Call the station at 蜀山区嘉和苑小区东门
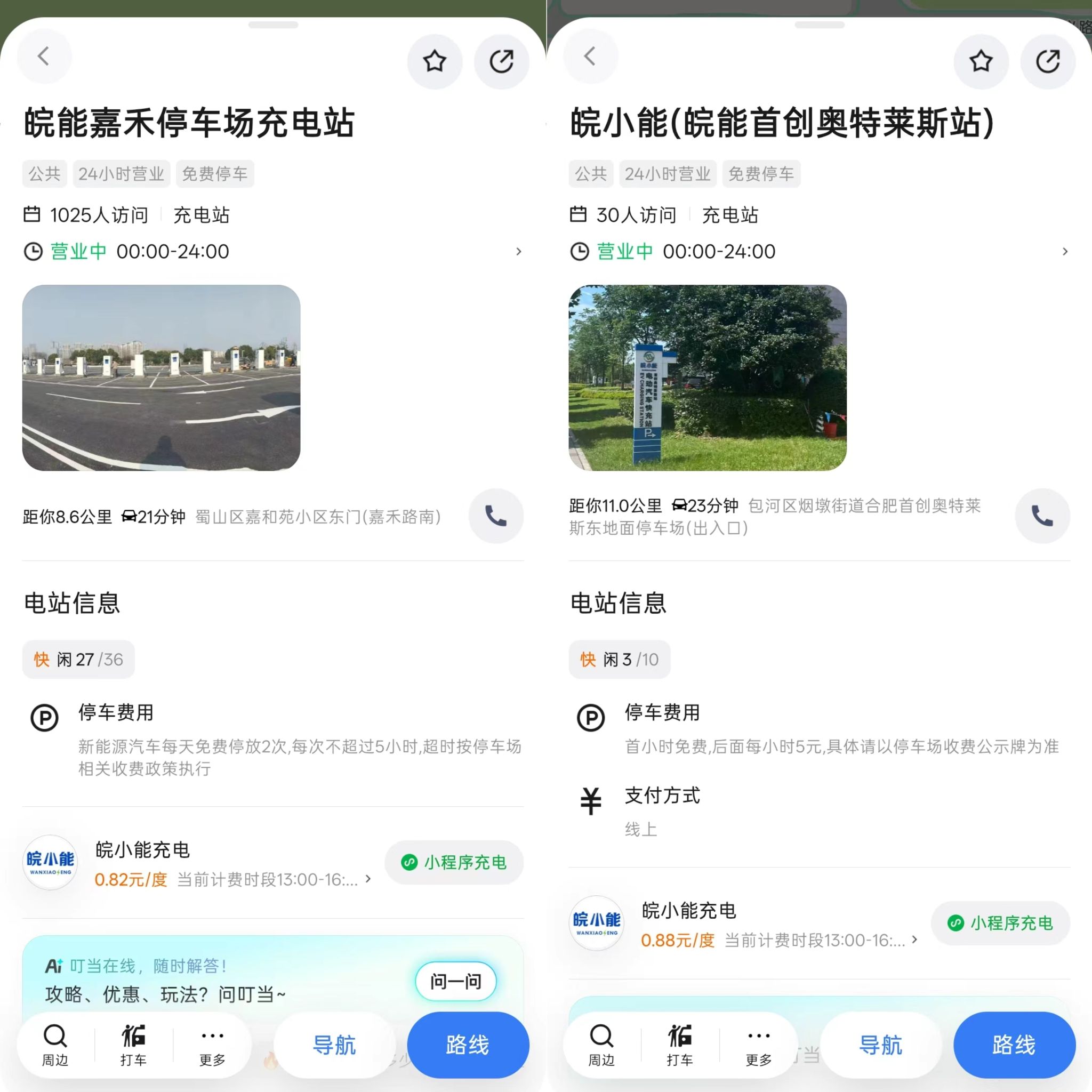1092x1092 pixels. [x=496, y=516]
